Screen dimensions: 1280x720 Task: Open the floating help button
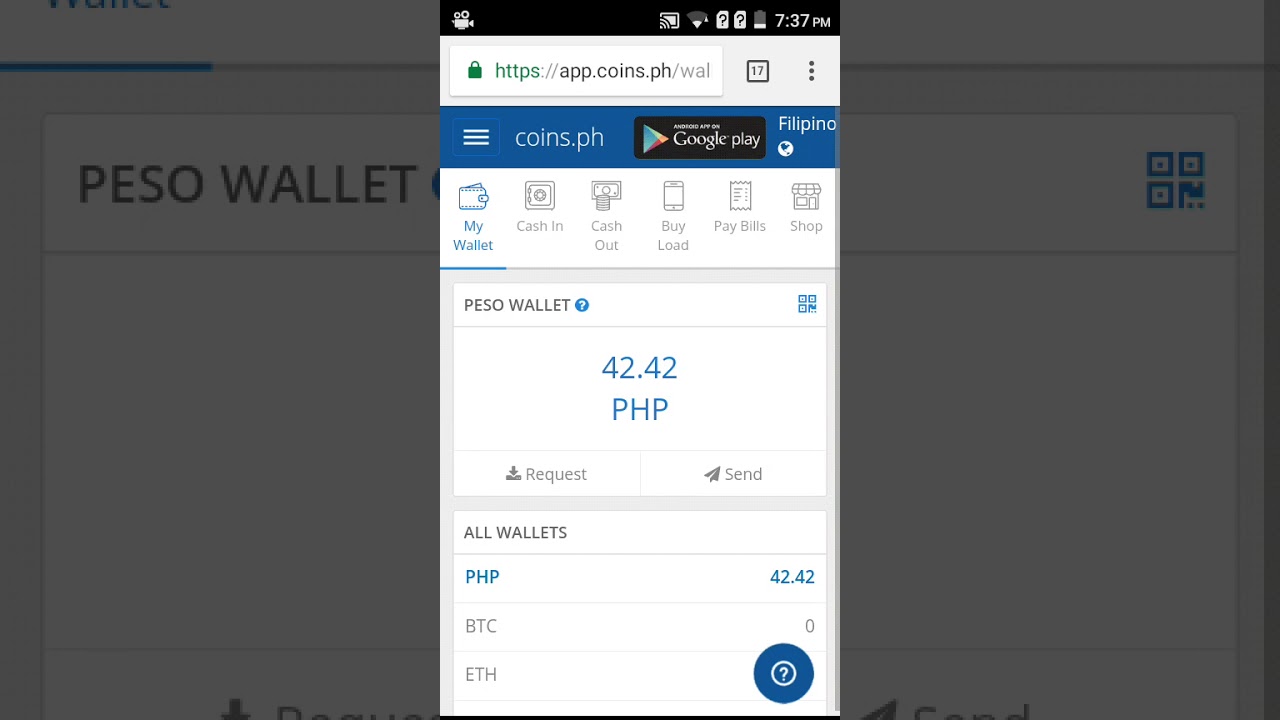tap(783, 674)
